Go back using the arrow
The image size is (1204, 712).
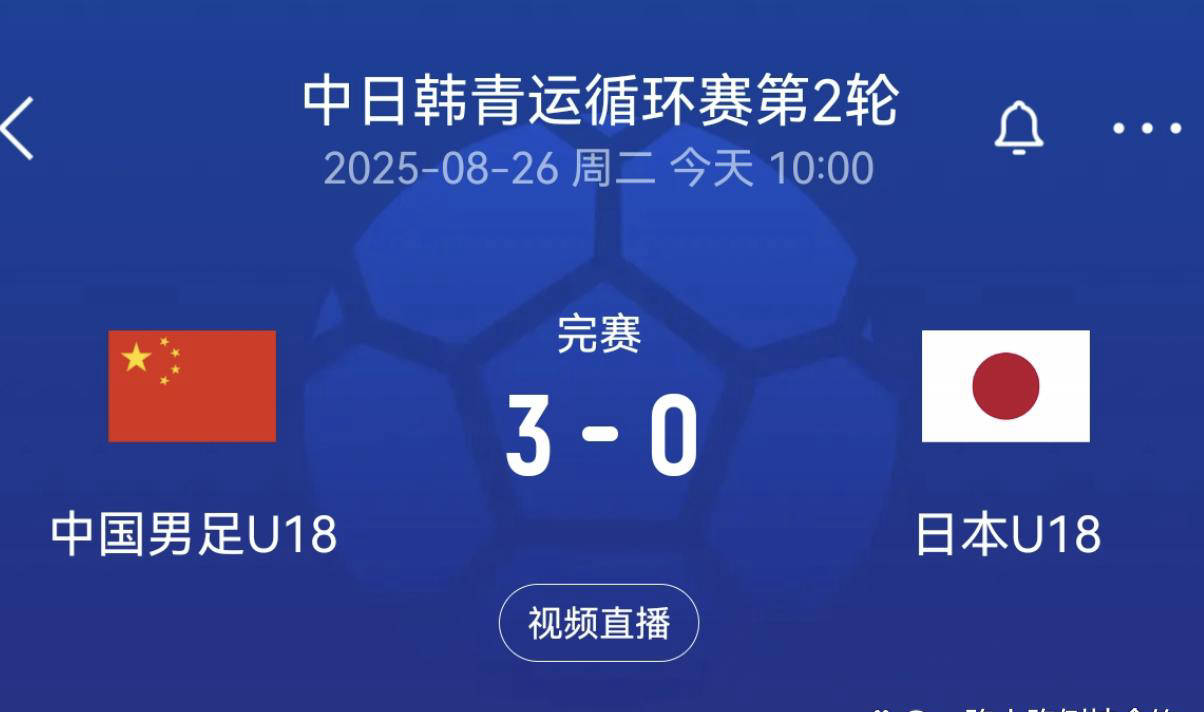pyautogui.click(x=18, y=128)
